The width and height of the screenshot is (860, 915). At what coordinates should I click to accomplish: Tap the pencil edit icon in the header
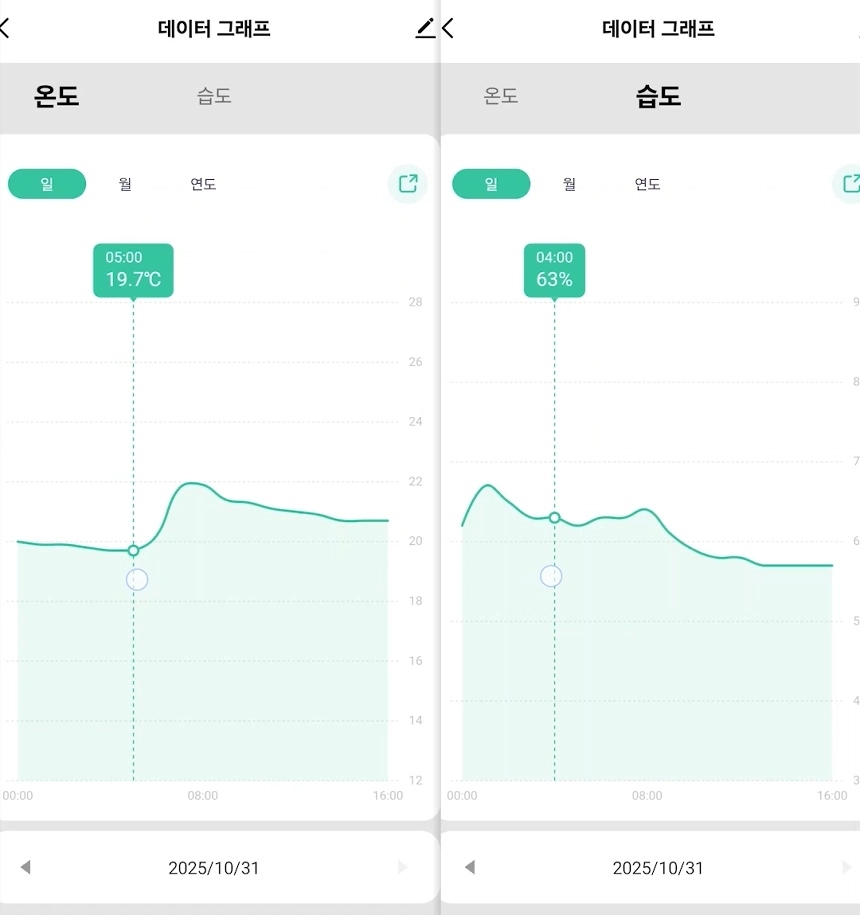425,29
